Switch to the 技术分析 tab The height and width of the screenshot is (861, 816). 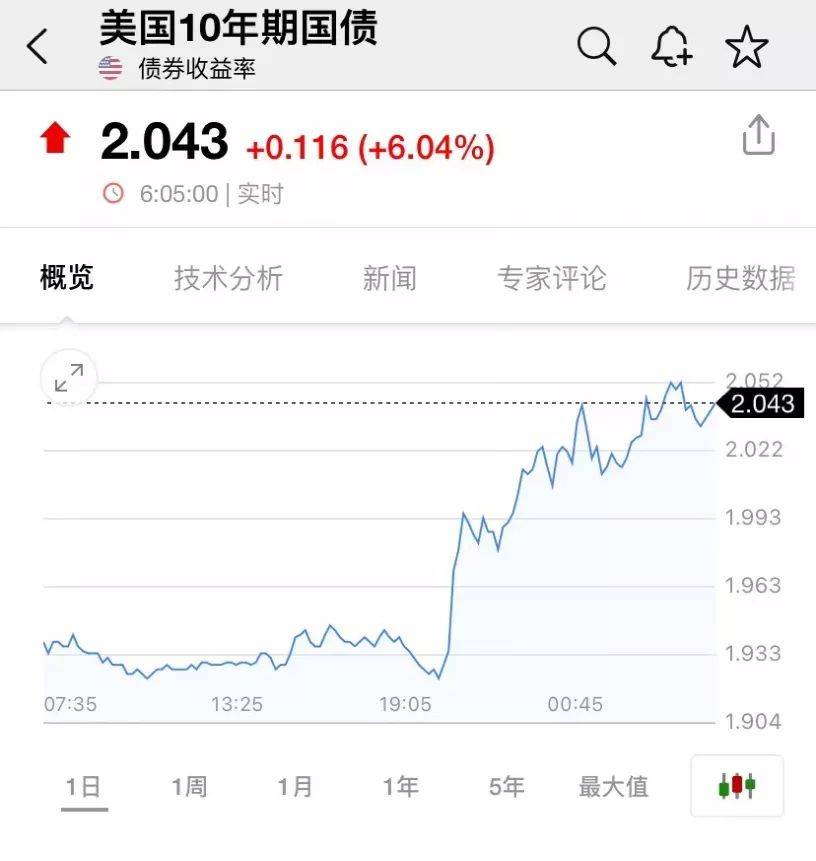pos(228,278)
